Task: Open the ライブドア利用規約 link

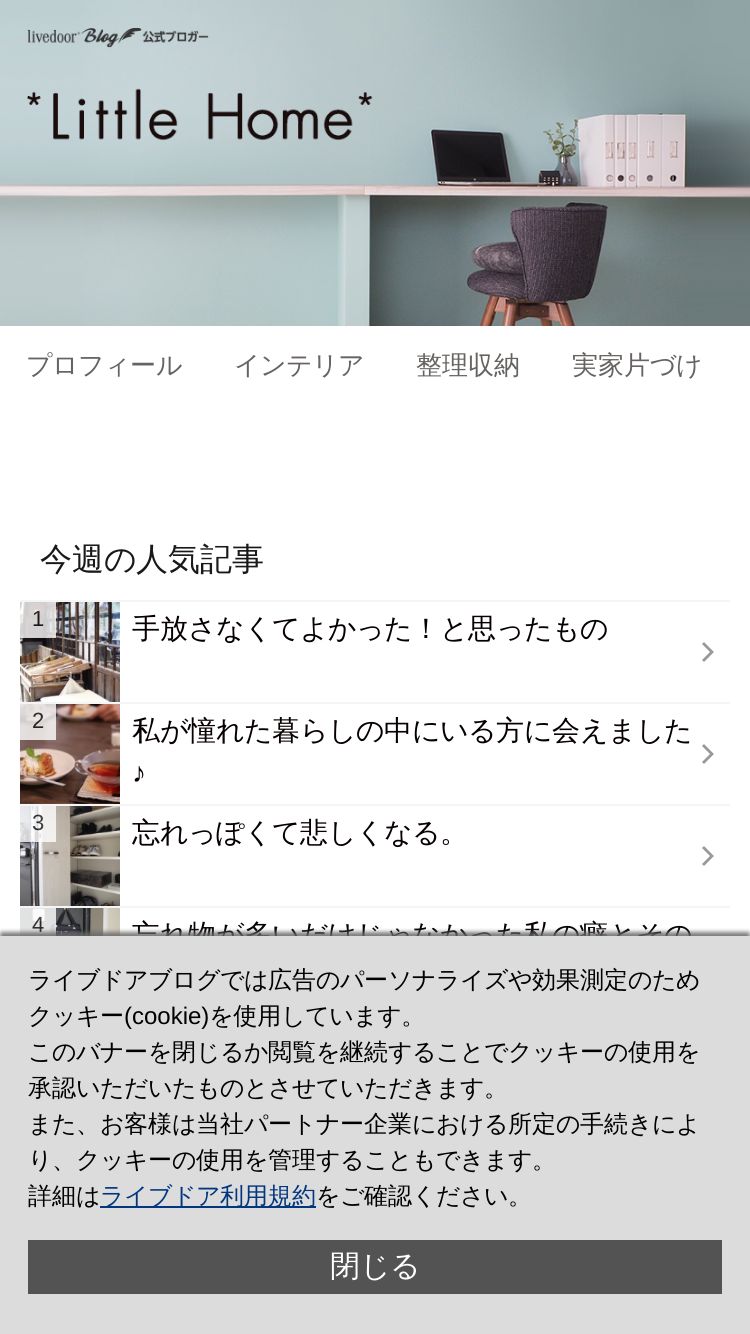Action: [x=208, y=1196]
